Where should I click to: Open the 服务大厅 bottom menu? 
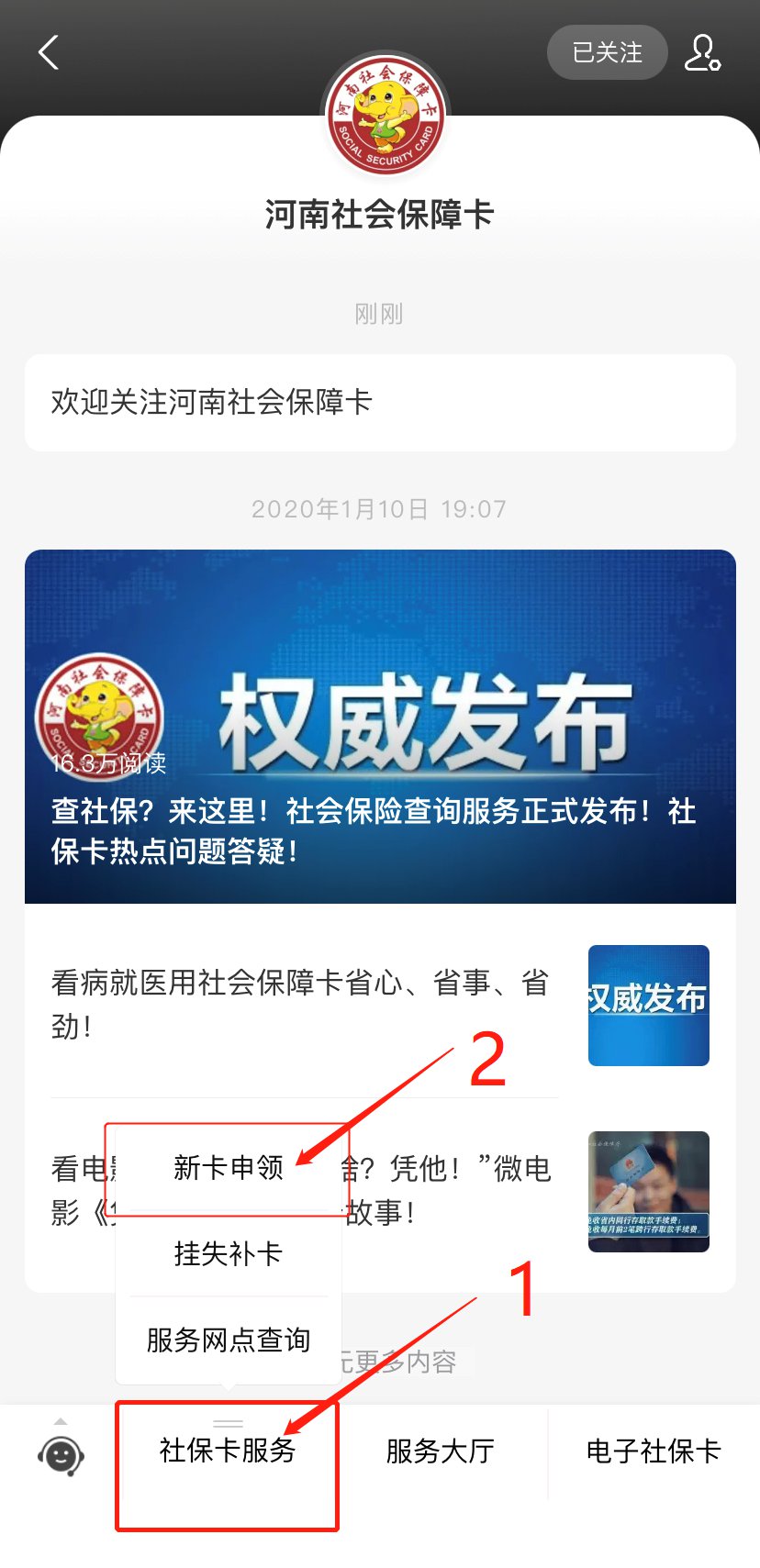(x=441, y=1451)
